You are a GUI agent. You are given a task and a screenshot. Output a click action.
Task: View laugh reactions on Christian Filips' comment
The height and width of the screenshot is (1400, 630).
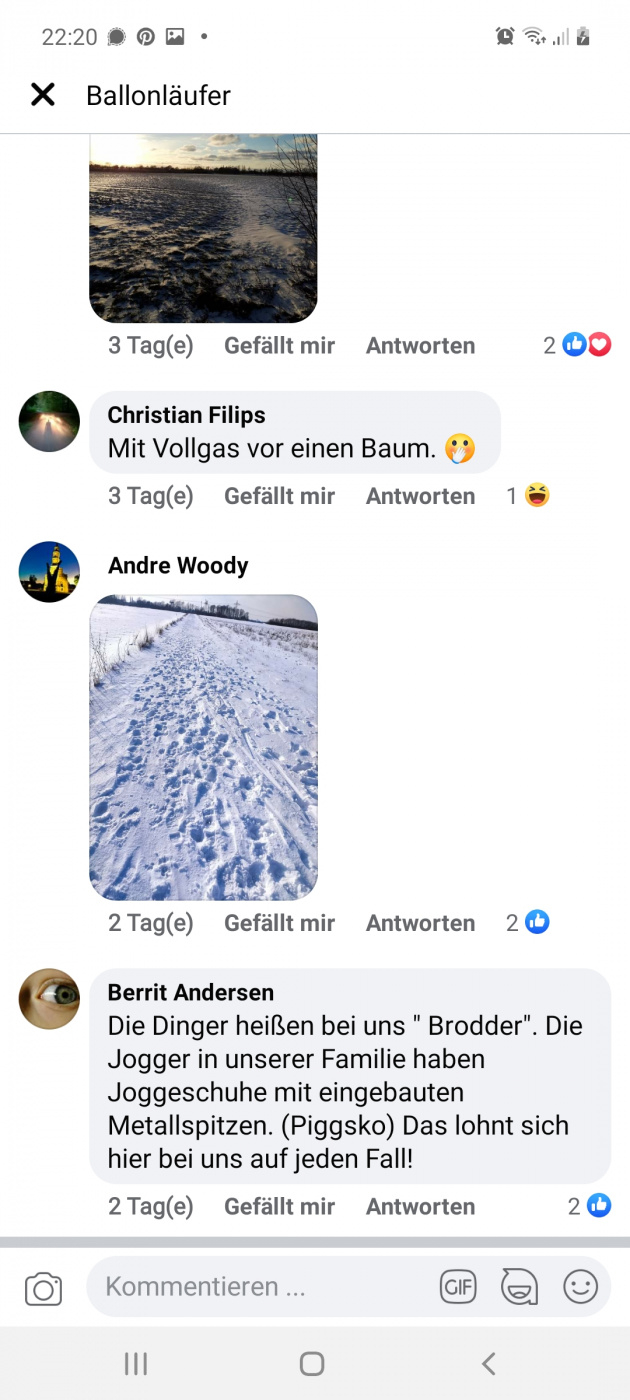[527, 496]
